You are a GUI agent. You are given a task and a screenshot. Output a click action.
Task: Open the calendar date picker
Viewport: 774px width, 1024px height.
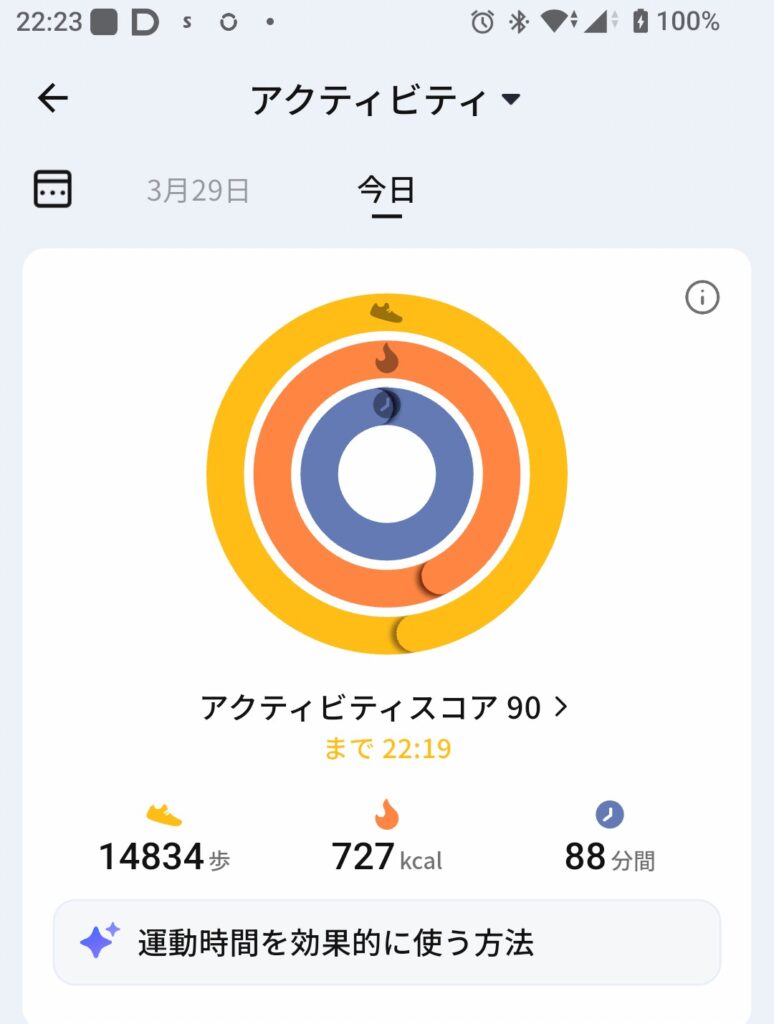[53, 188]
